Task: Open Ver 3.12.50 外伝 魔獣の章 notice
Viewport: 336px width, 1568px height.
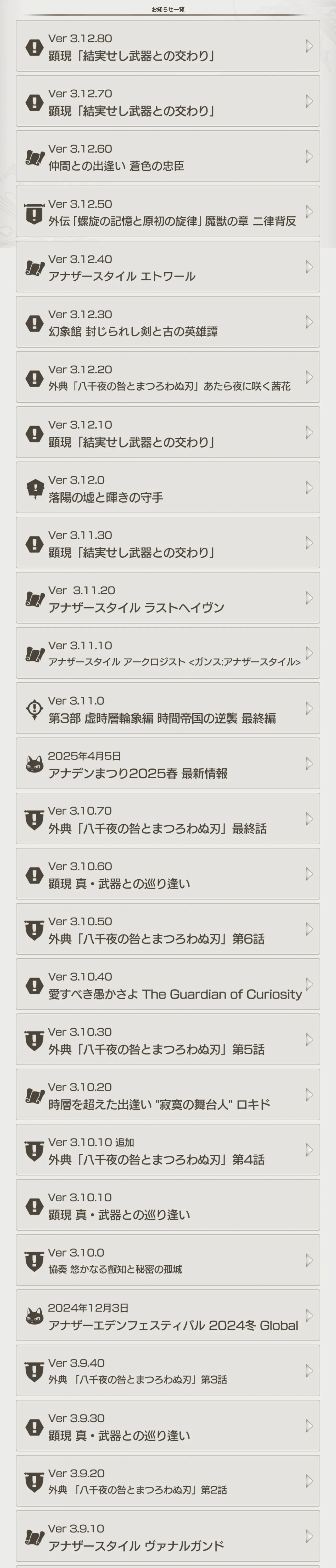Action: coord(168,212)
